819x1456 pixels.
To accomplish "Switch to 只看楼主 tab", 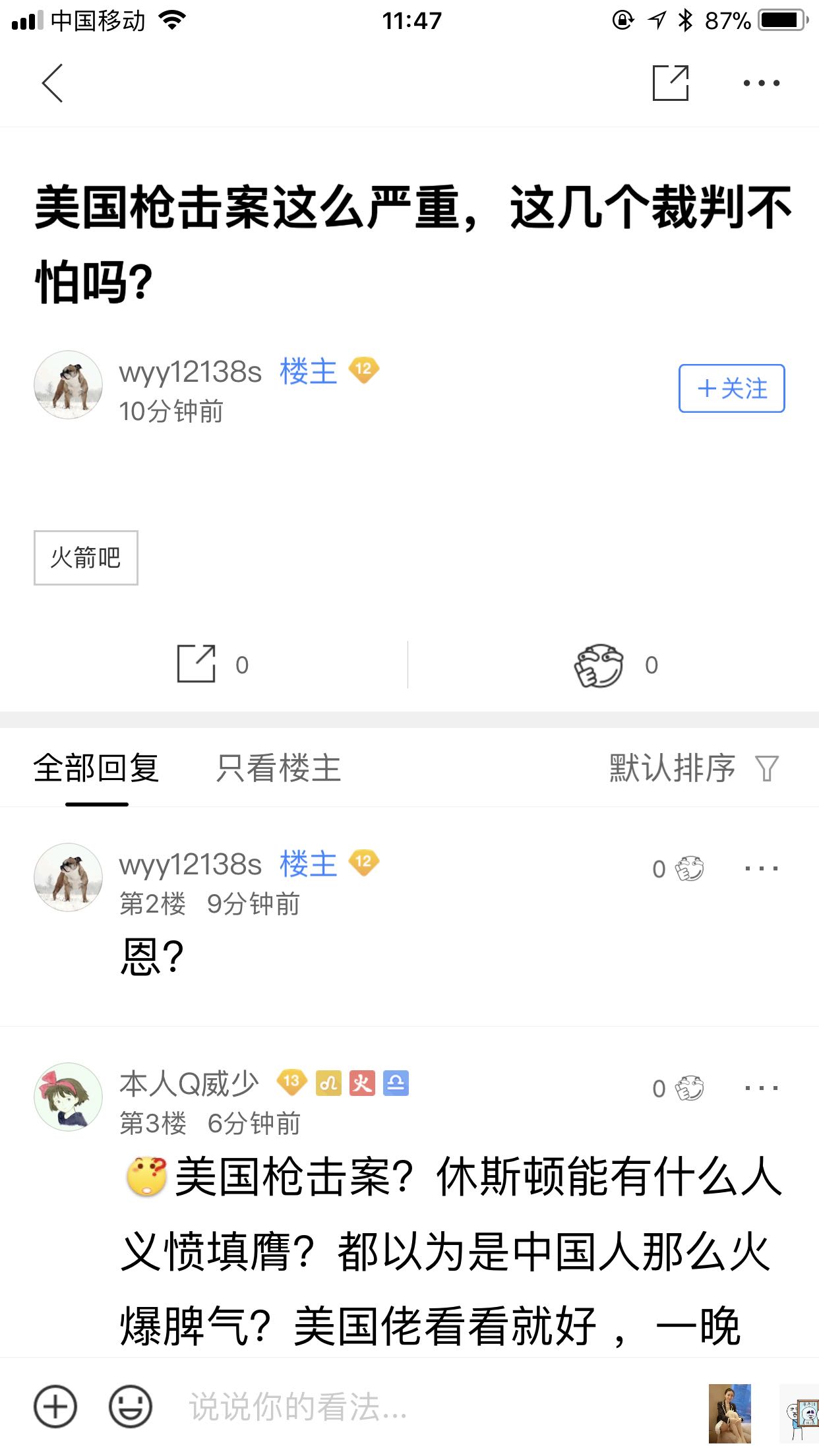I will pyautogui.click(x=278, y=768).
